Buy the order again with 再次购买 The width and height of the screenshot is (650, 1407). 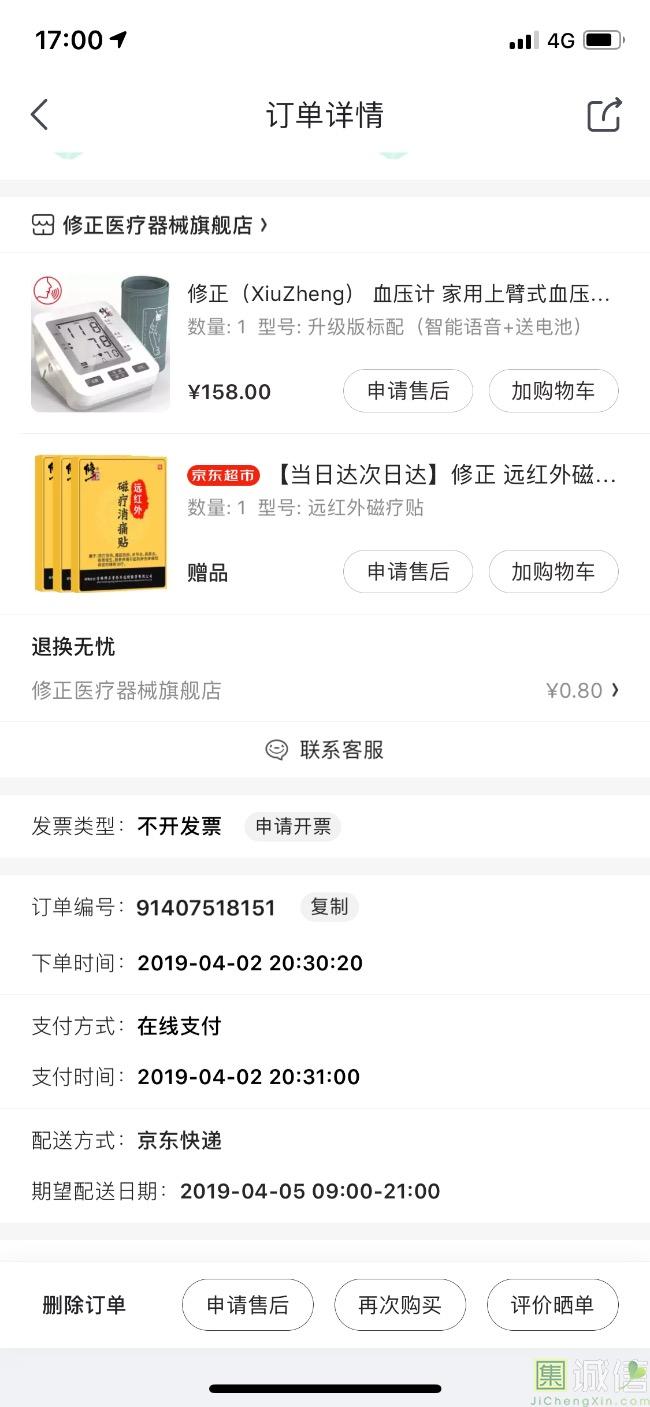pyautogui.click(x=400, y=1305)
